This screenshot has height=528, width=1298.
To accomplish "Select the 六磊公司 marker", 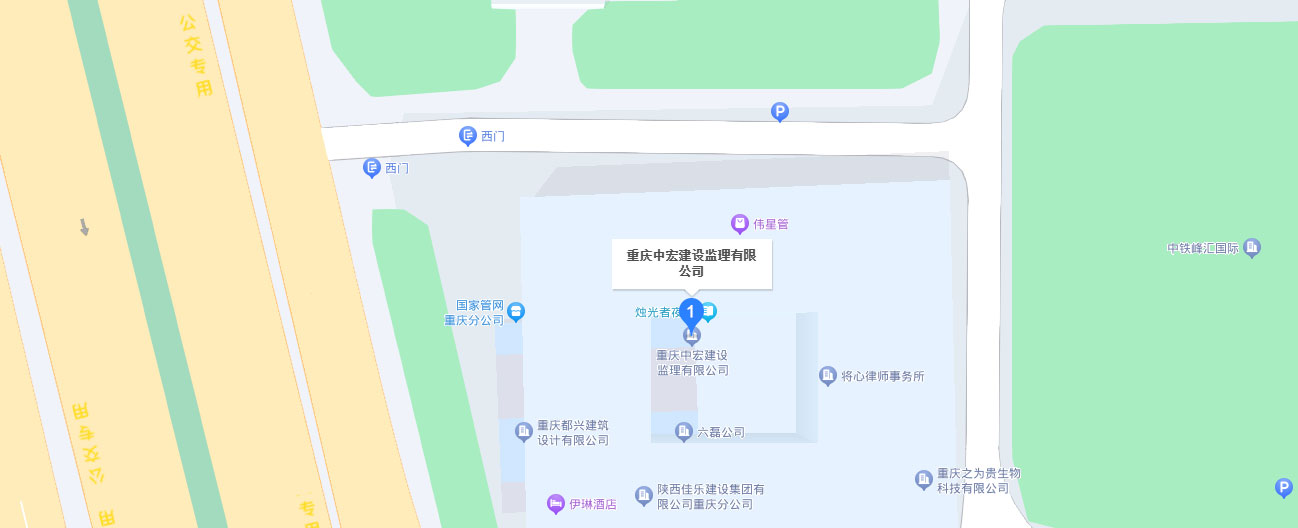I will point(684,432).
